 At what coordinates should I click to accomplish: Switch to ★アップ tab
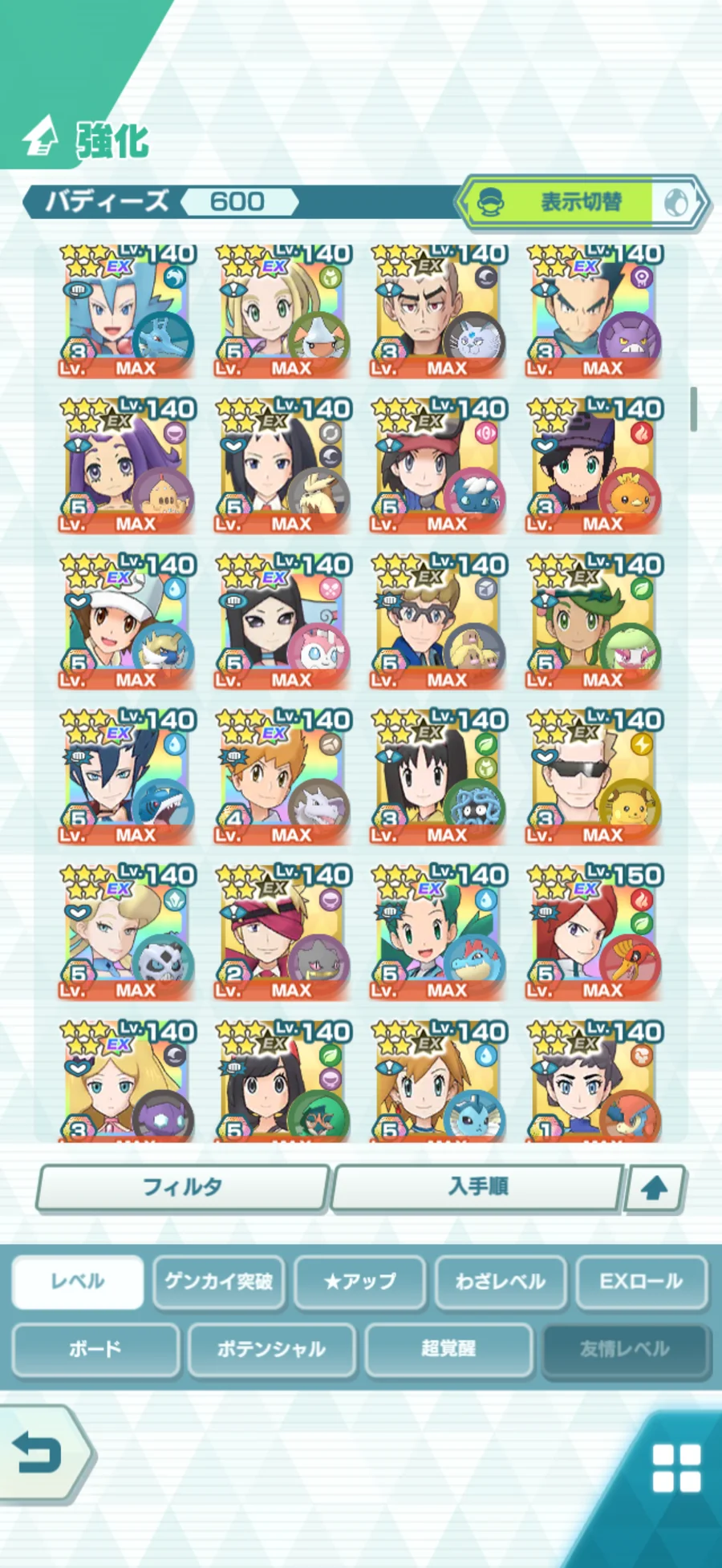[x=360, y=1281]
